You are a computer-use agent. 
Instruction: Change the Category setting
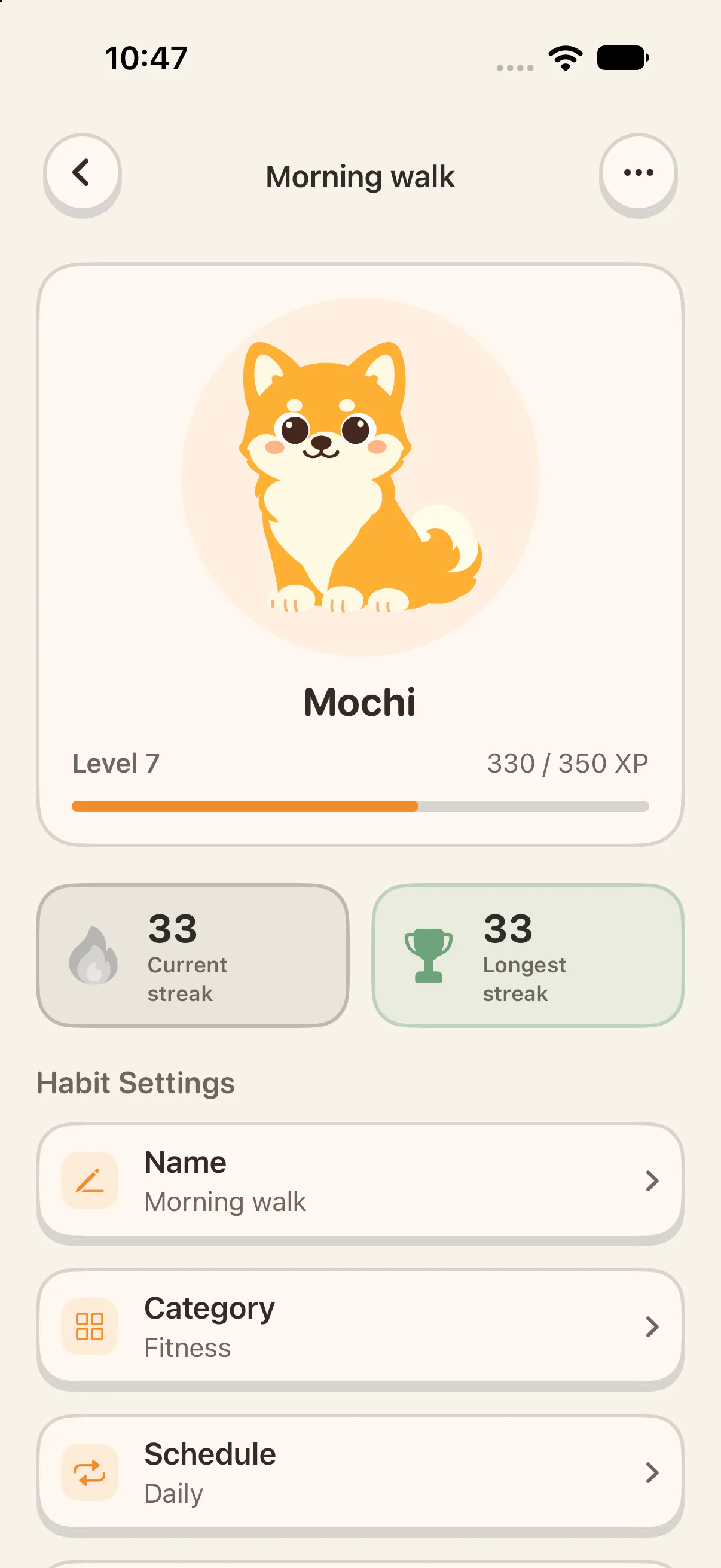360,1327
